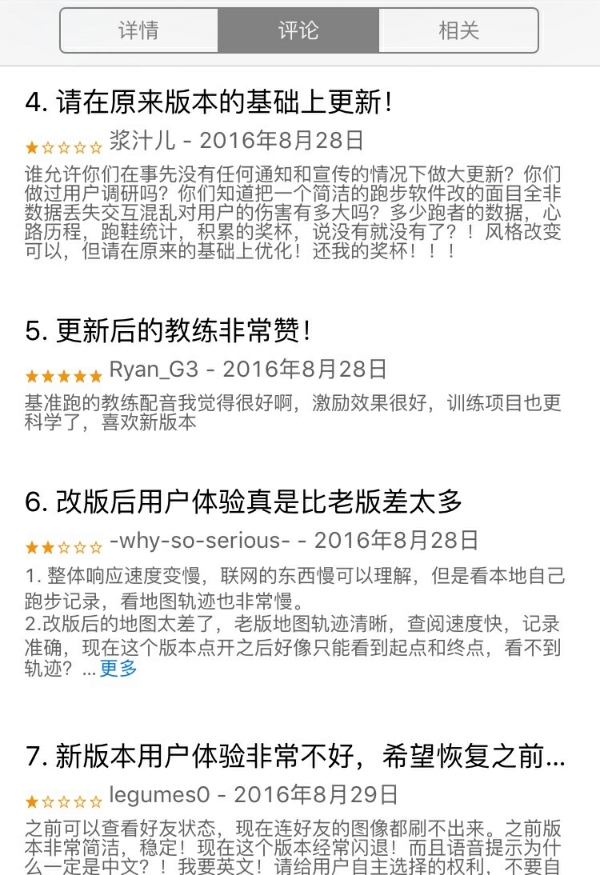Switch to the 详情 tab
This screenshot has width=600, height=875.
(139, 30)
